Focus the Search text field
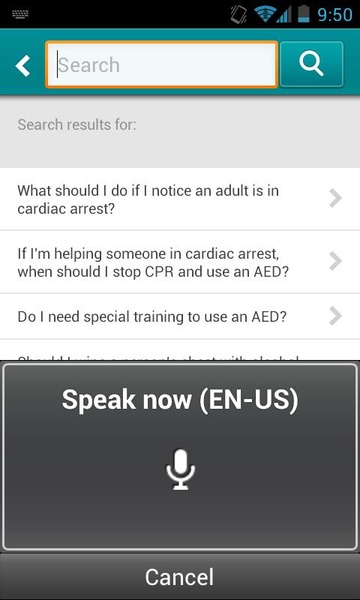The image size is (360, 600). (161, 65)
